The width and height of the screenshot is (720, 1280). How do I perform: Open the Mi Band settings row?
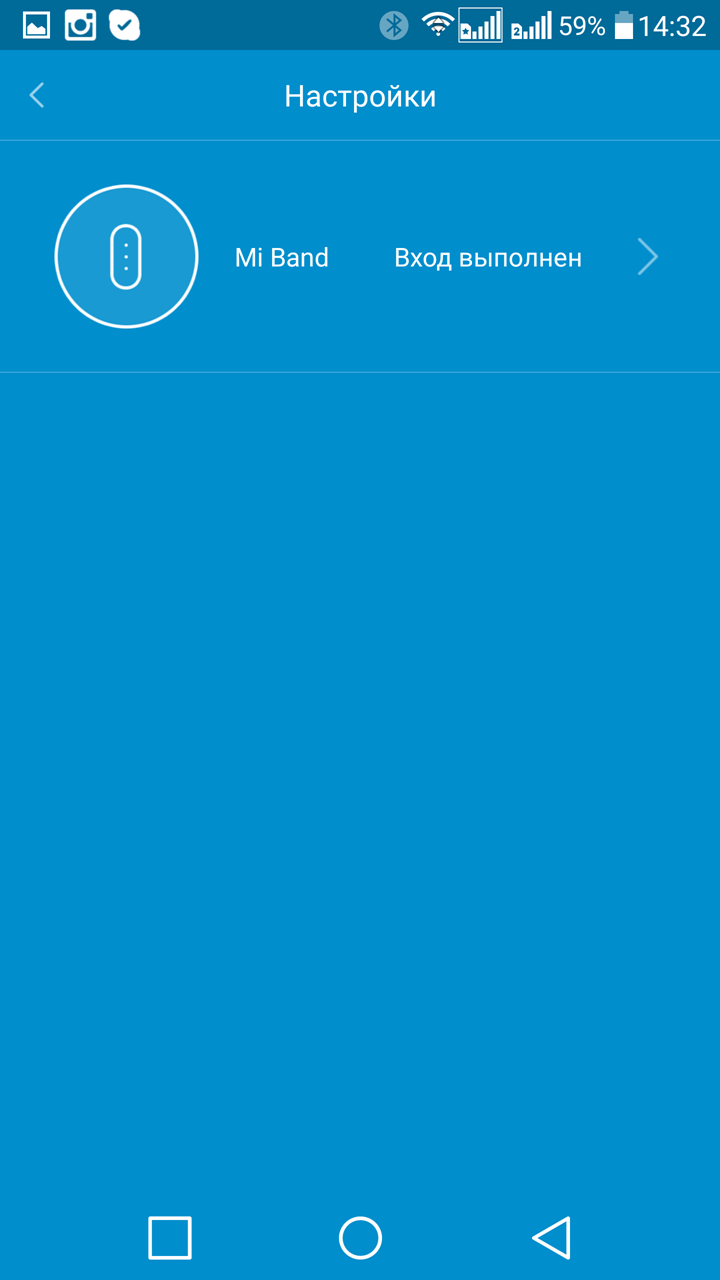(x=360, y=257)
